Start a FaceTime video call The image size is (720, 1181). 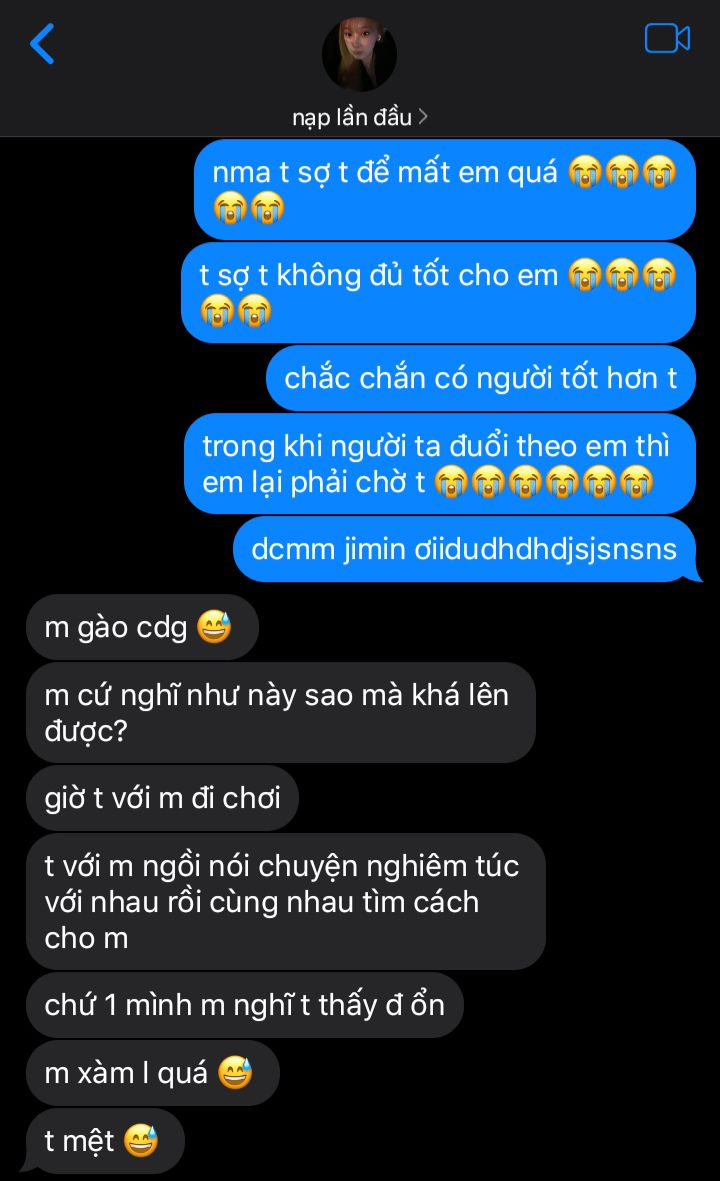click(x=667, y=39)
